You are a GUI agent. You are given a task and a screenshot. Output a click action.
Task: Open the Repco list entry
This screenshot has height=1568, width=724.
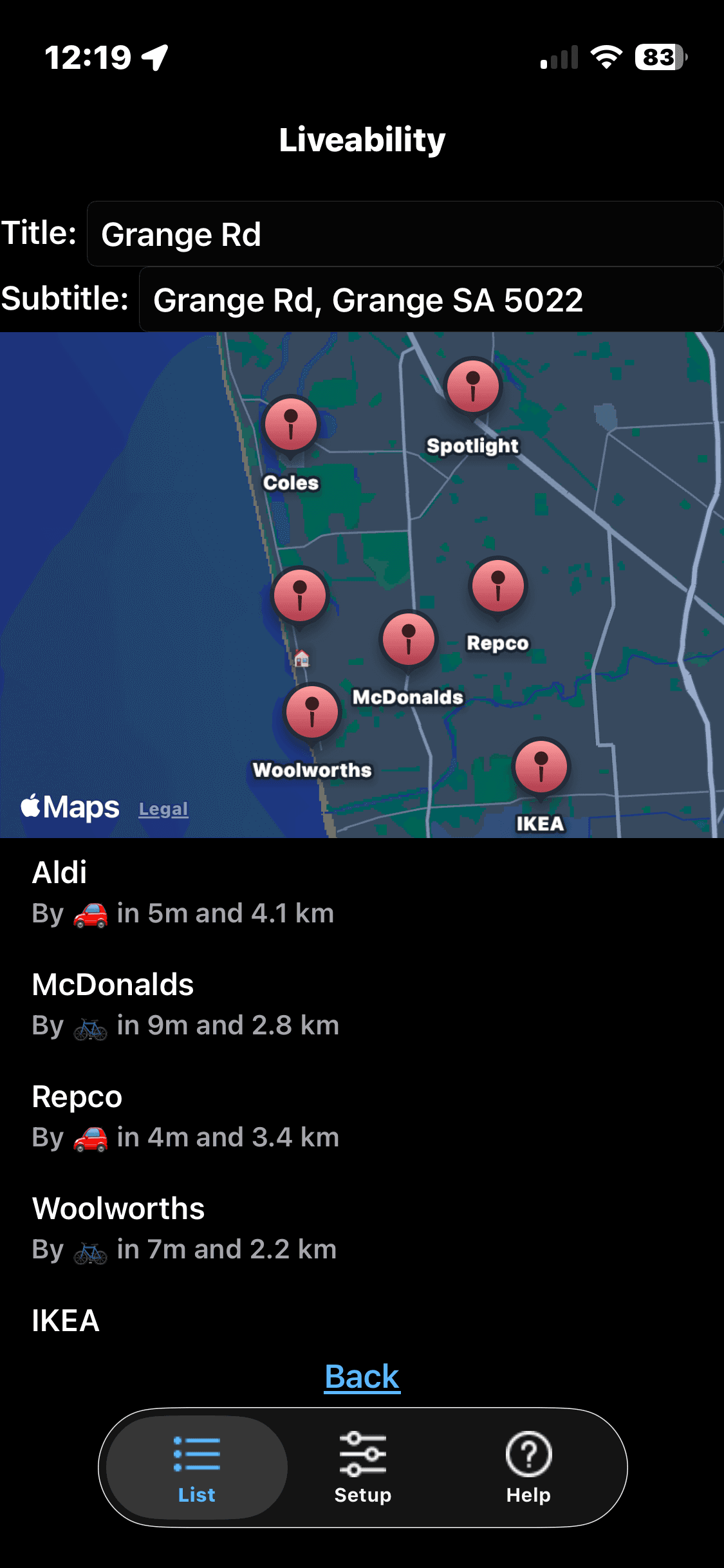pyautogui.click(x=362, y=1117)
